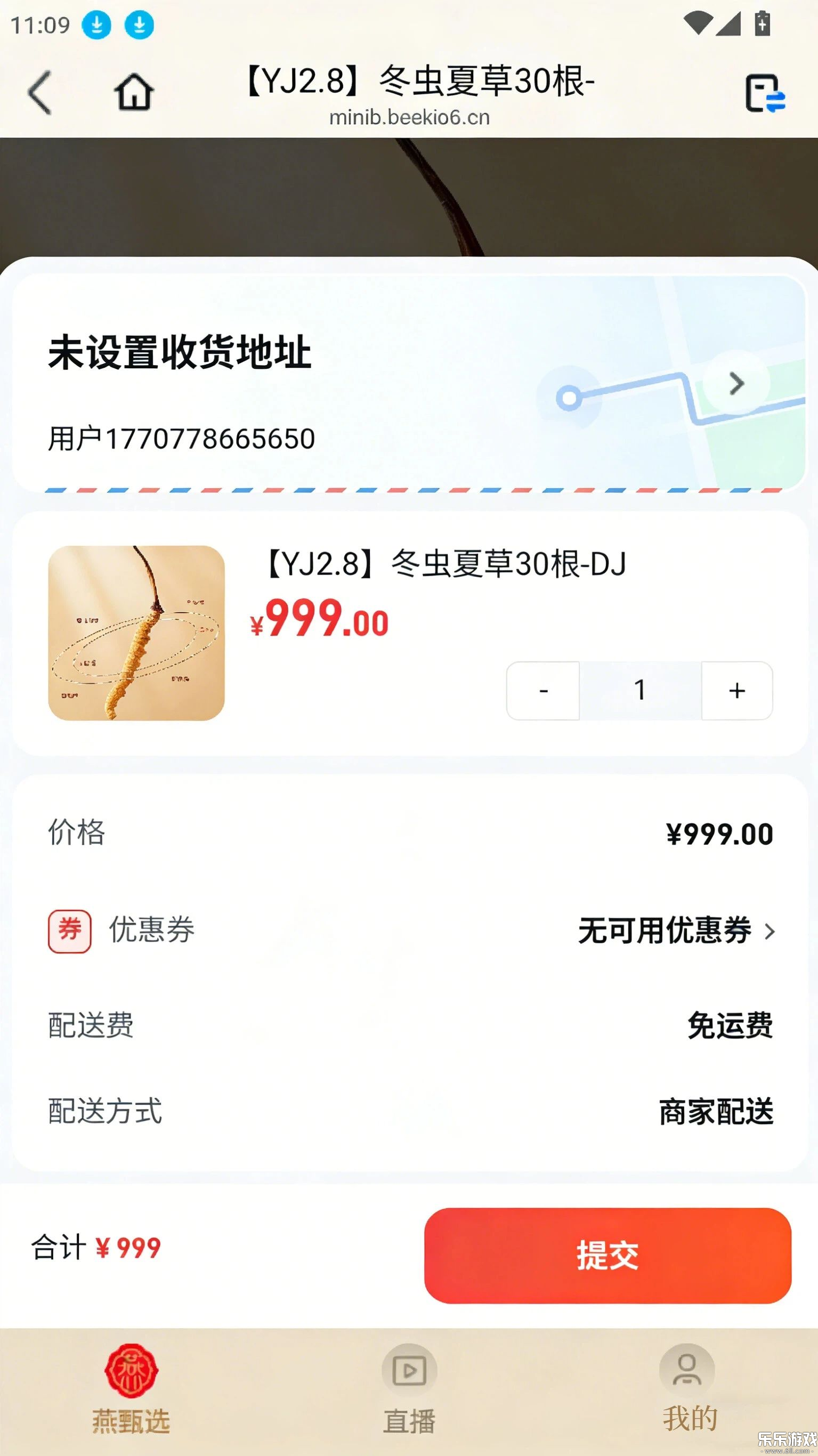Increase quantity with the plus button
This screenshot has height=1456, width=818.
736,690
